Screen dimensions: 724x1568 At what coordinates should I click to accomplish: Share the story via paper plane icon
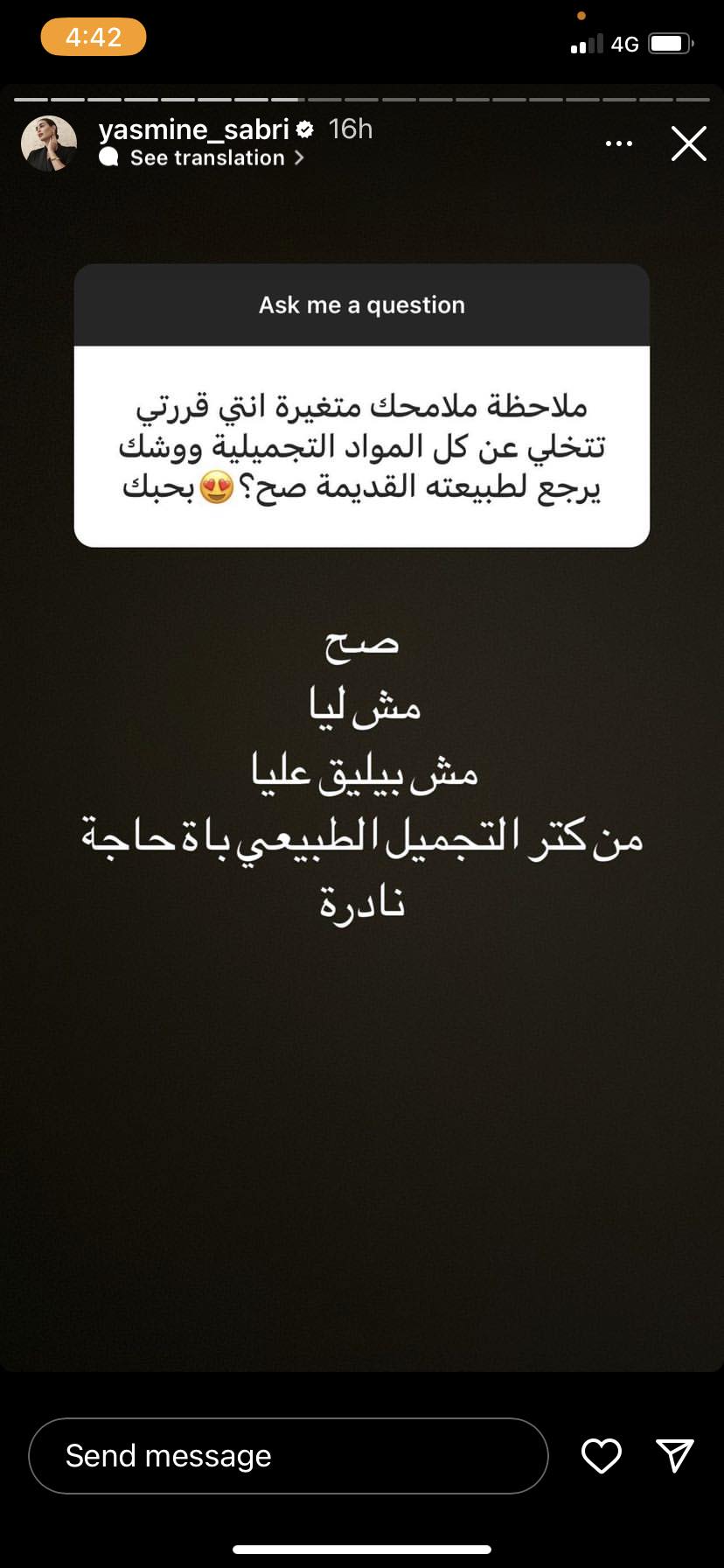[675, 1455]
